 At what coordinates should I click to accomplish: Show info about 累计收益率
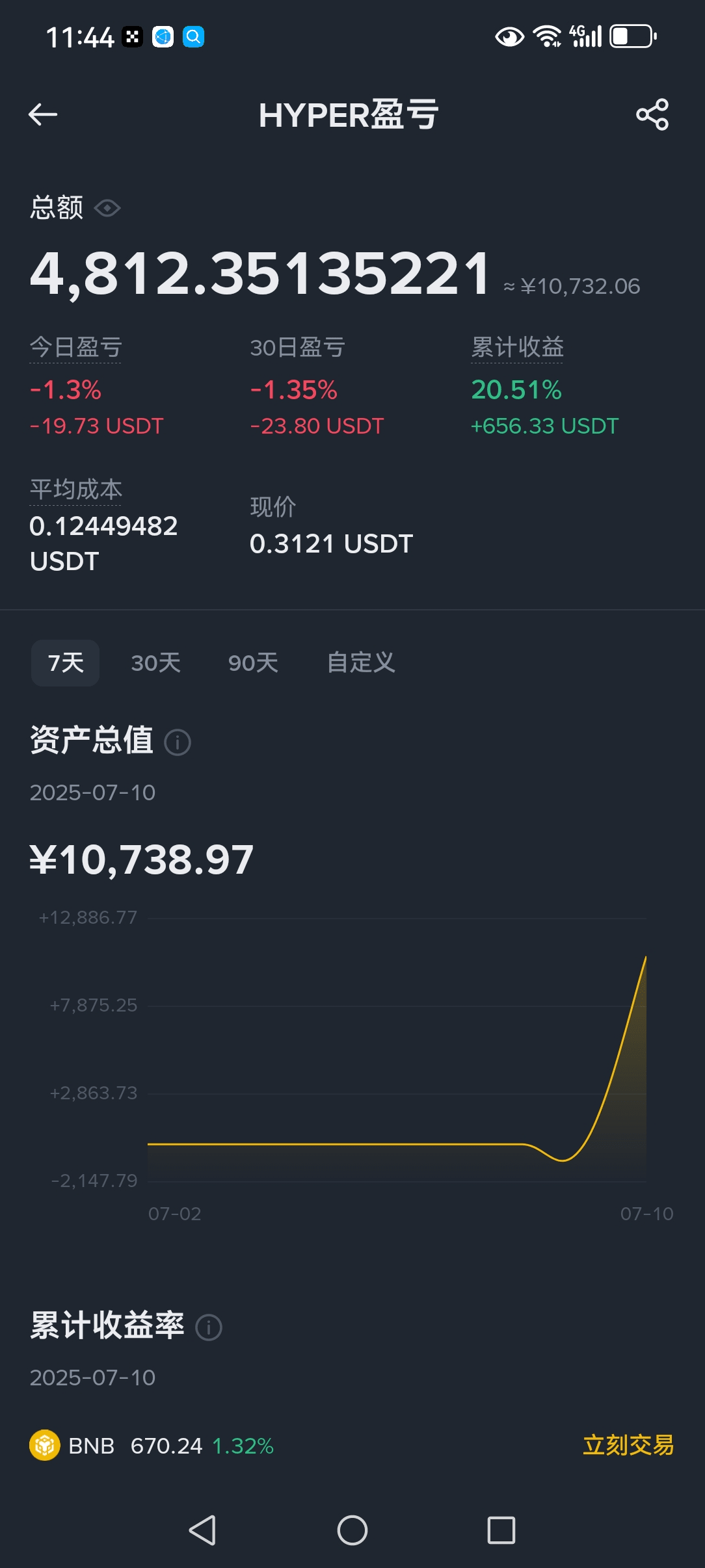click(209, 1327)
